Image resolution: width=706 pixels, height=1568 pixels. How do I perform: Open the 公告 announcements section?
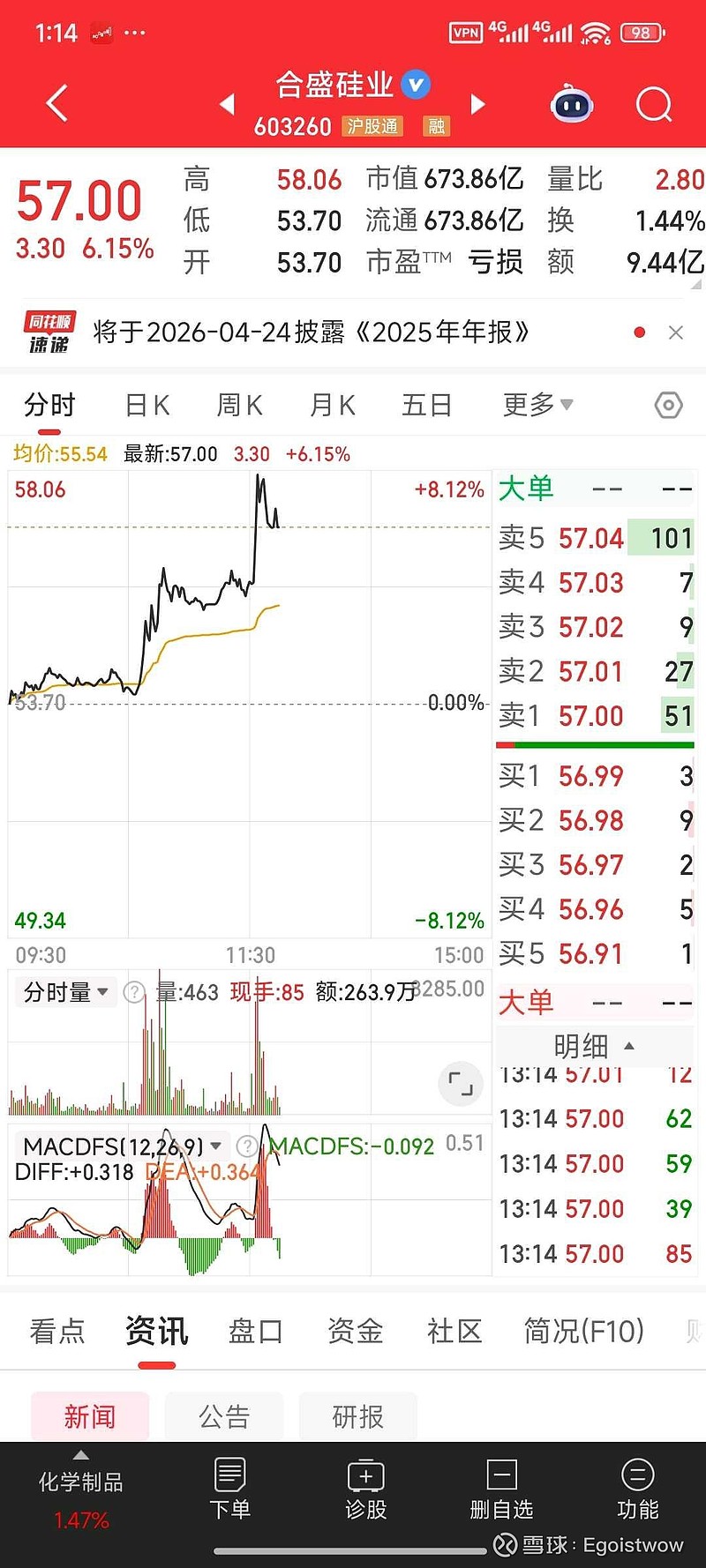pyautogui.click(x=224, y=1415)
